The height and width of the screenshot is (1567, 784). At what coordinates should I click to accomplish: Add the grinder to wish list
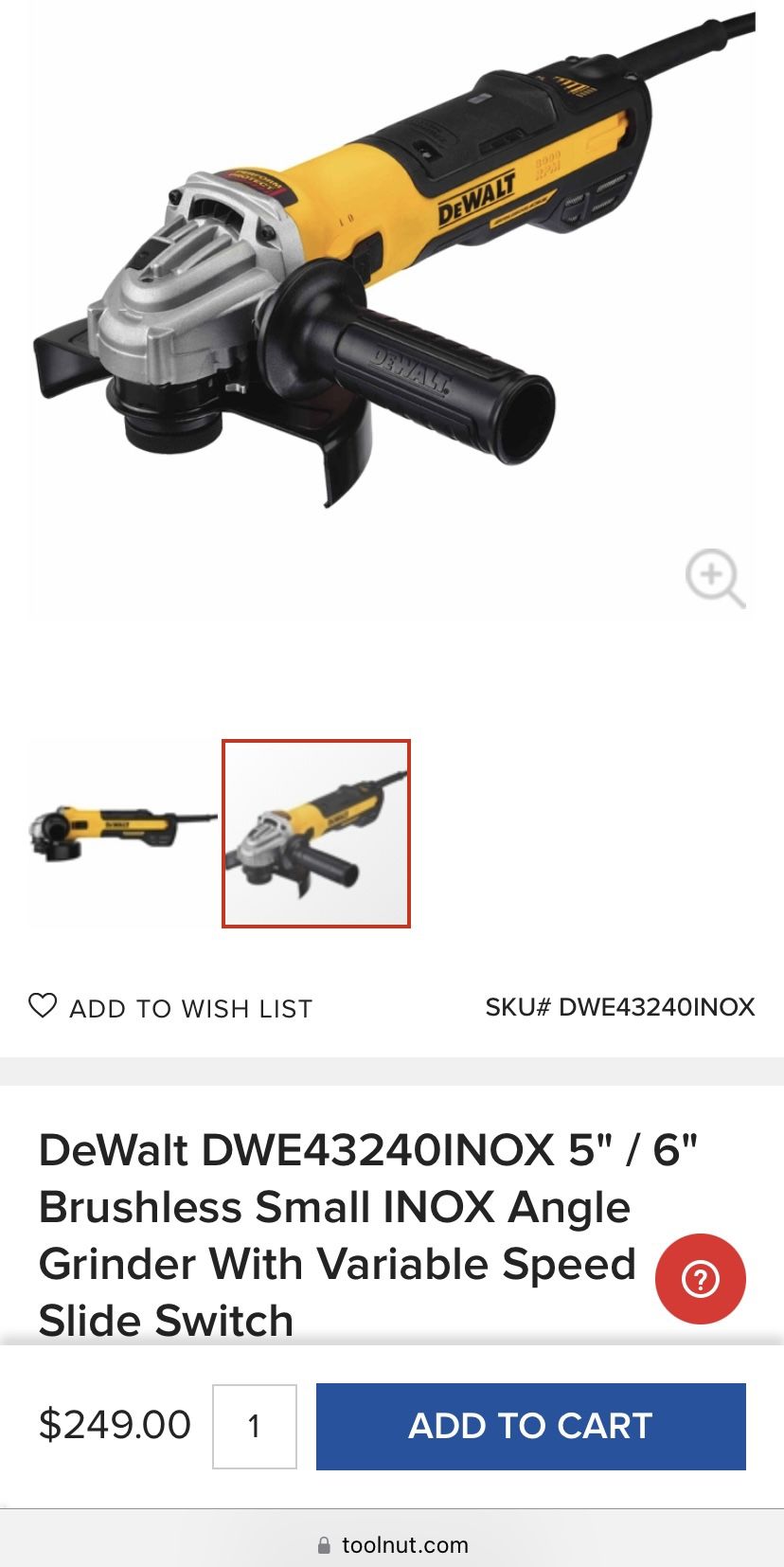point(170,1007)
